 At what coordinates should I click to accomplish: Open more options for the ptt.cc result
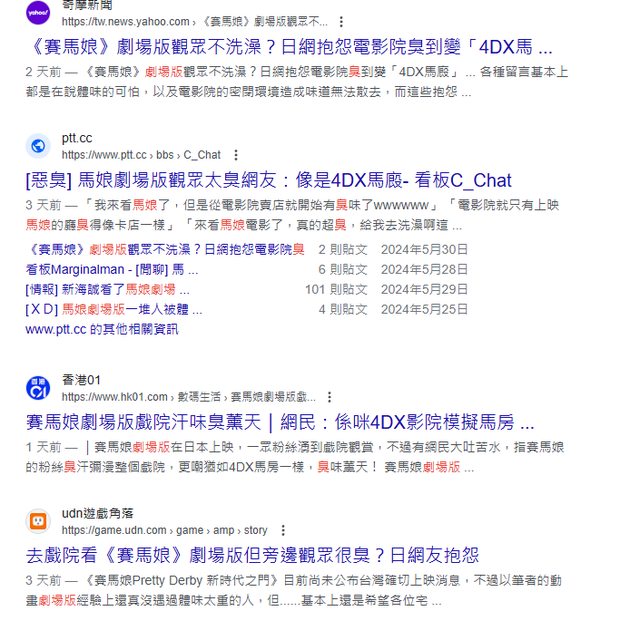(235, 155)
